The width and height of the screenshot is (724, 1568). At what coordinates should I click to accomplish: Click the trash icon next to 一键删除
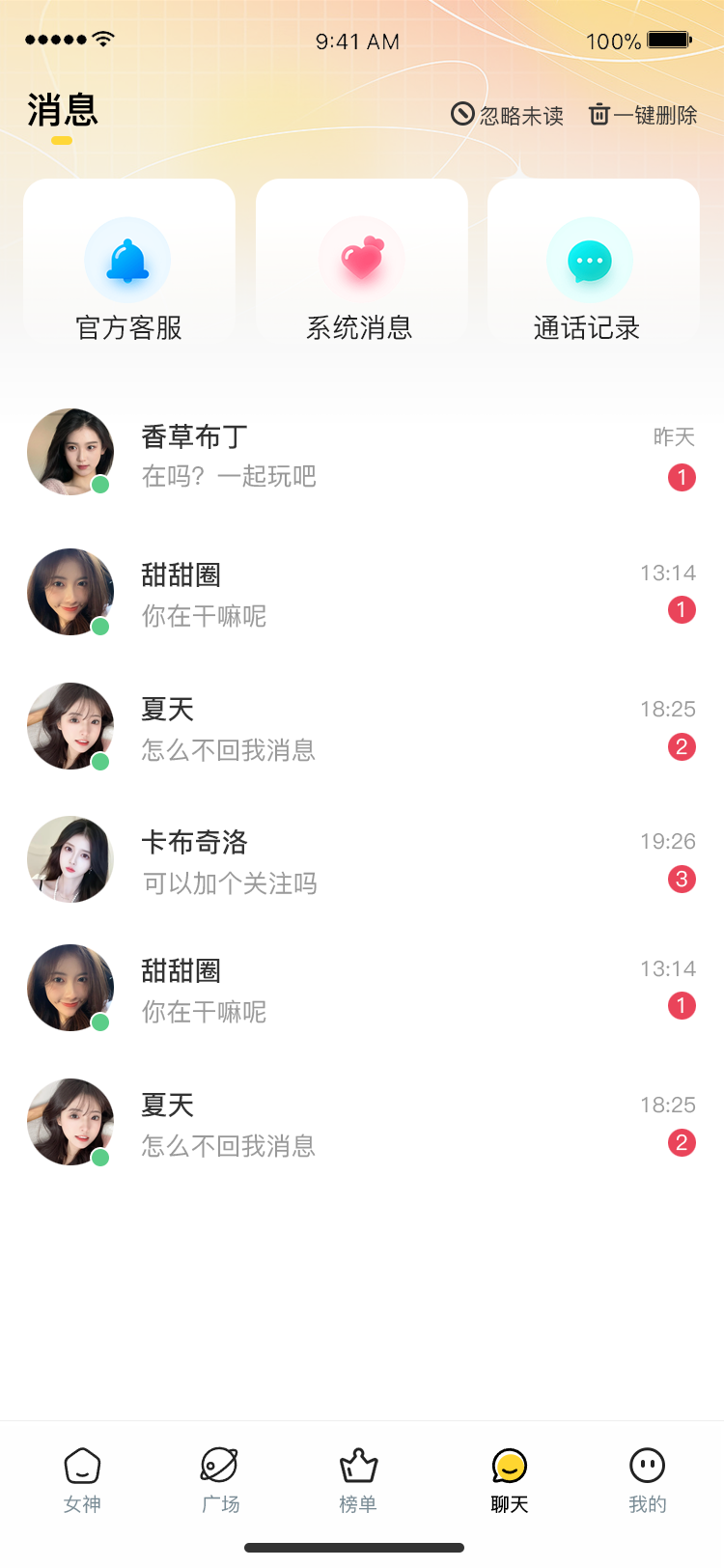pyautogui.click(x=600, y=114)
